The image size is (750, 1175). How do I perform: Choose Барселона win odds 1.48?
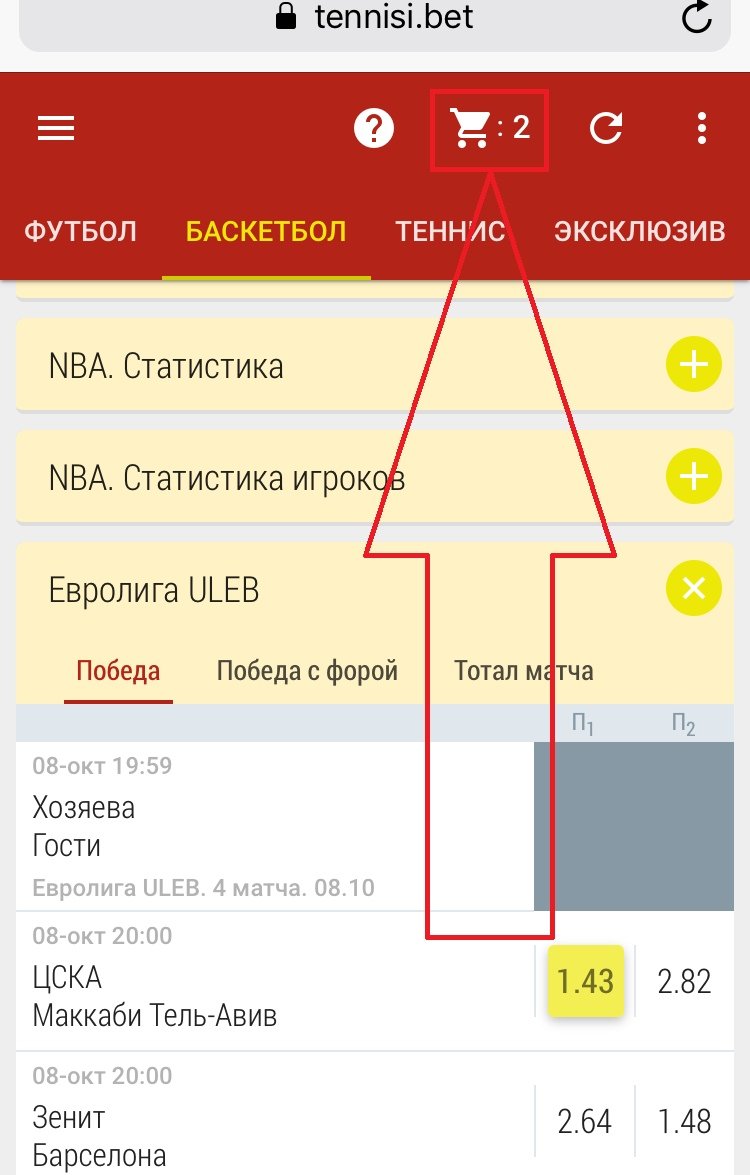click(x=684, y=1121)
